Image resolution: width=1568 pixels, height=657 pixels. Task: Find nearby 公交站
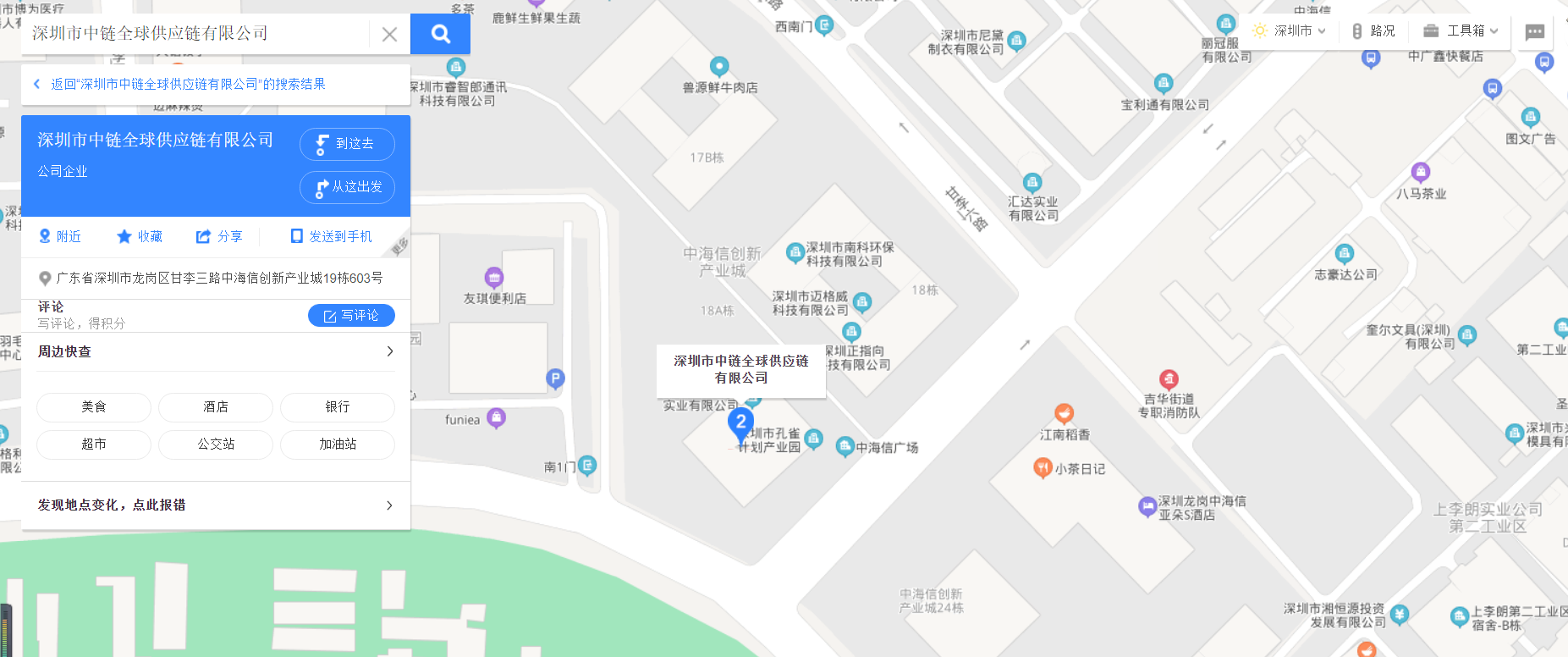(216, 444)
